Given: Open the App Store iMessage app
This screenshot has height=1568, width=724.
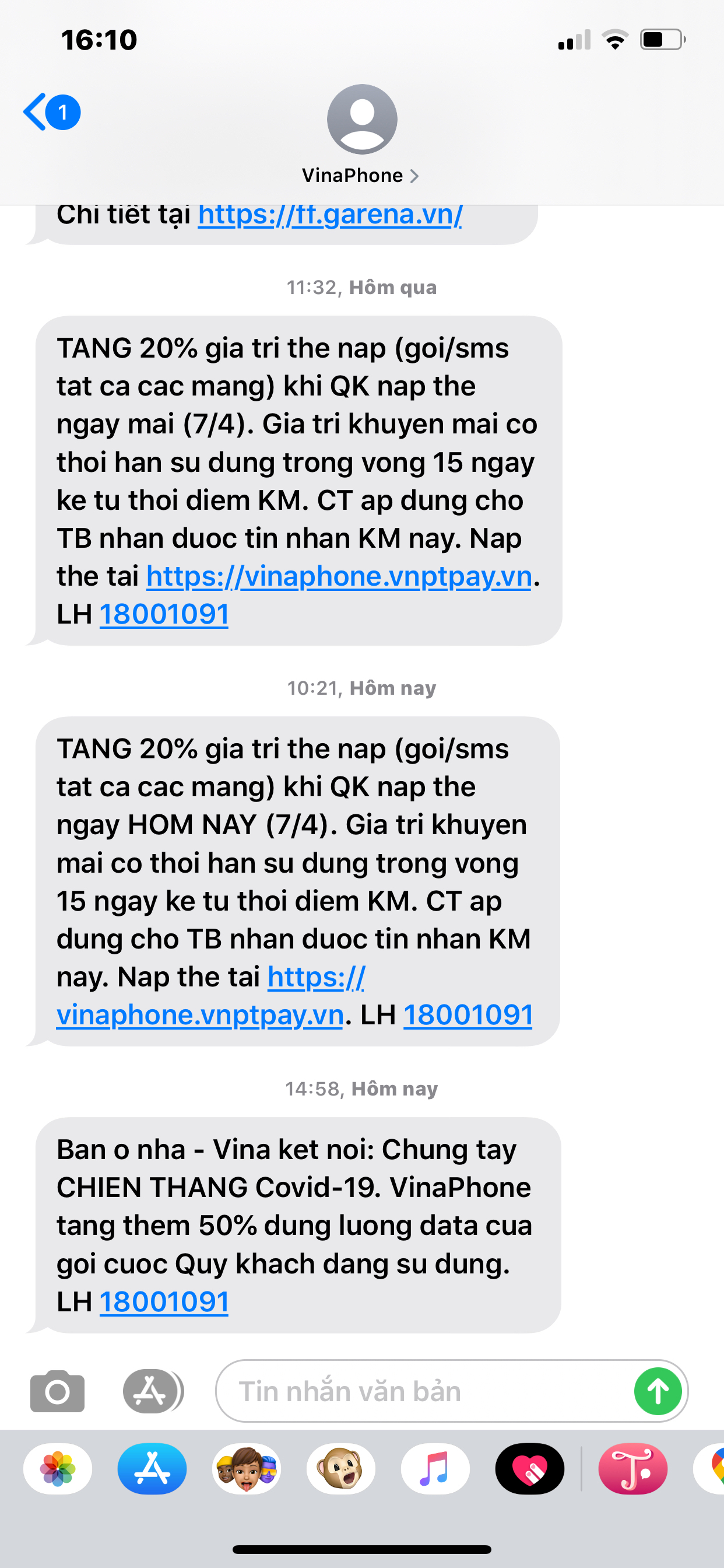Looking at the screenshot, I should point(152,1469).
